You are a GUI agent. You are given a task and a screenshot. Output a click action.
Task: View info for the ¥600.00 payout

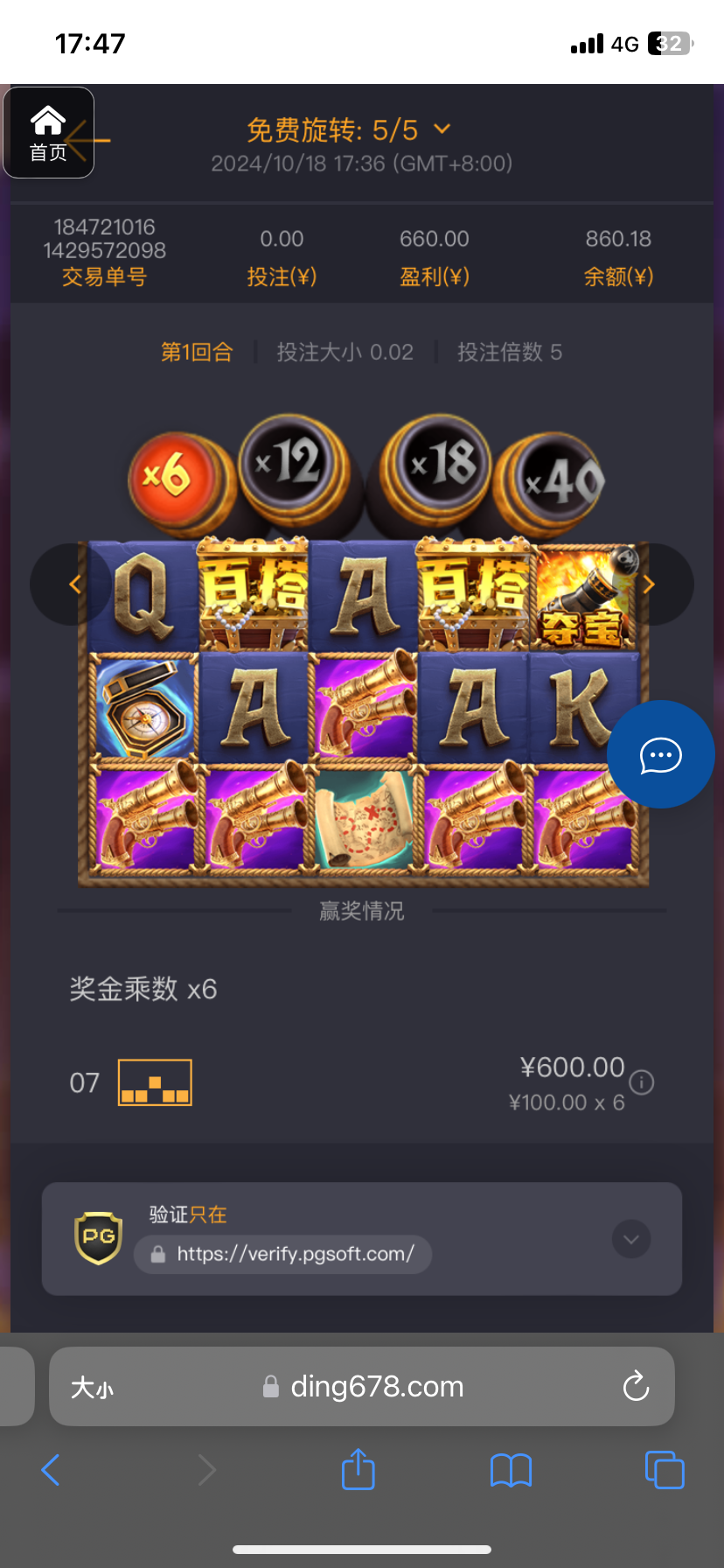click(641, 1082)
